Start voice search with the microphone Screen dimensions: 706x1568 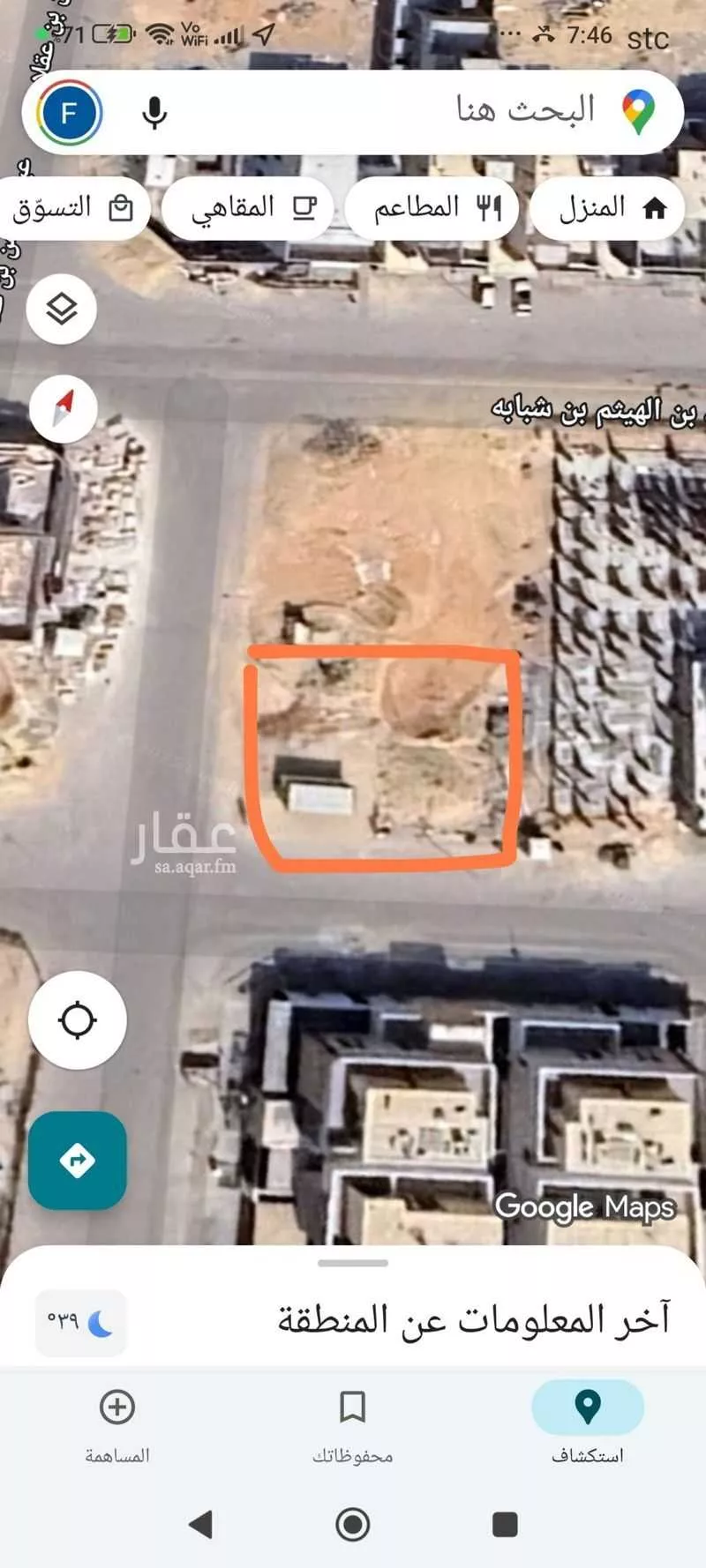pos(154,113)
